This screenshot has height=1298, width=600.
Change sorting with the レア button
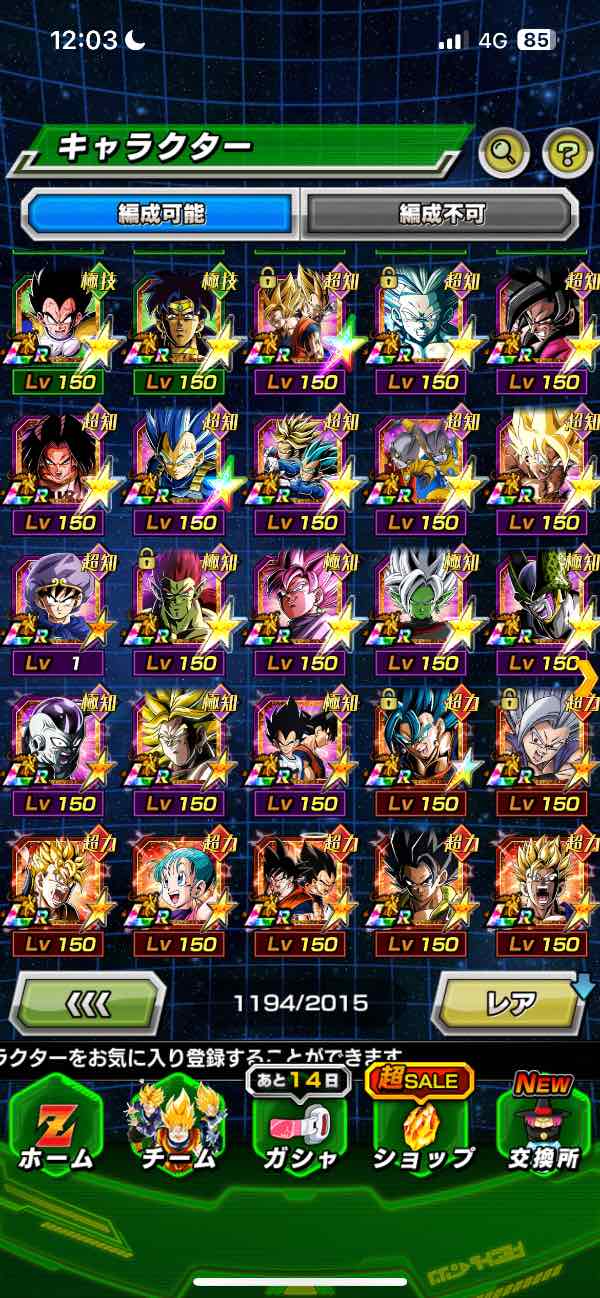click(x=510, y=1001)
